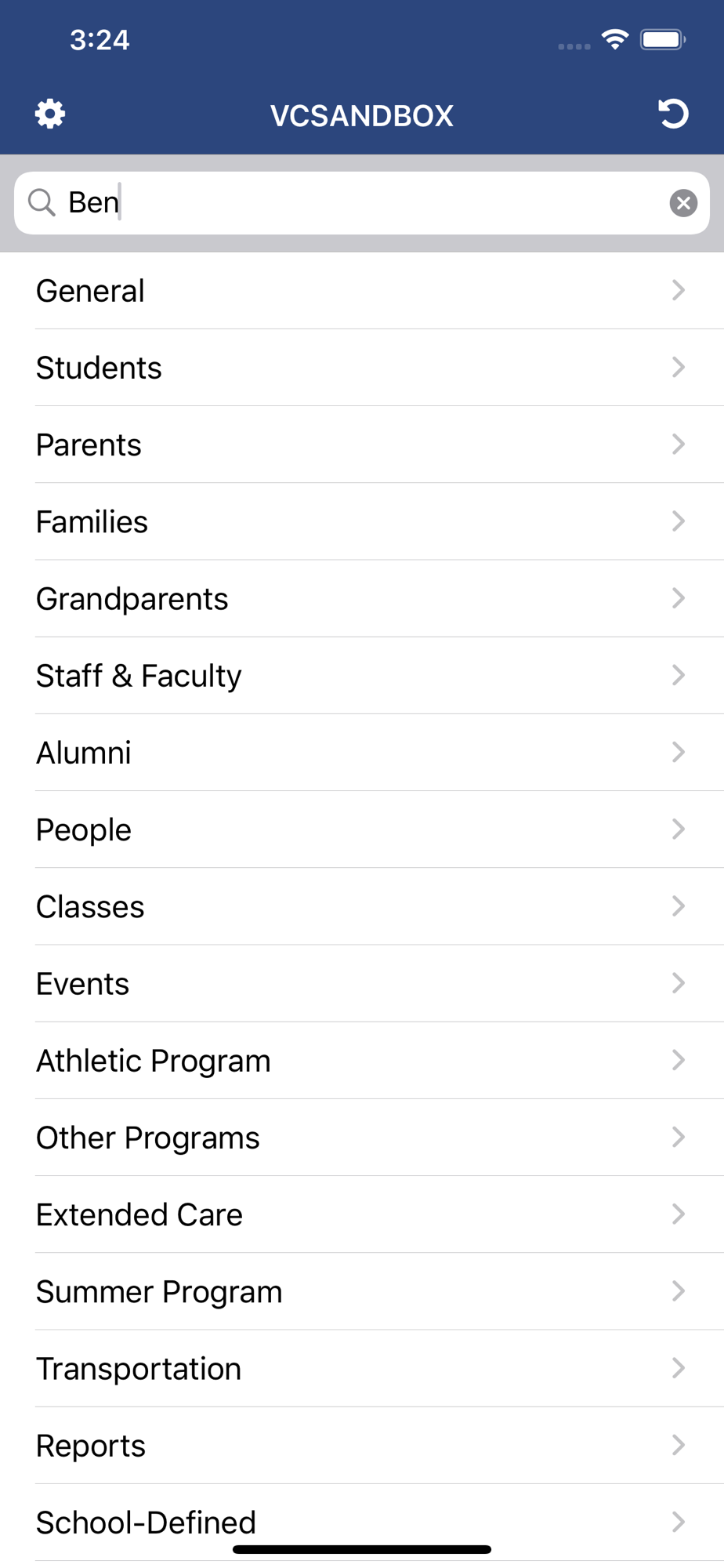Open Reports section
Screen dimensions: 724x1568
coord(362,1445)
